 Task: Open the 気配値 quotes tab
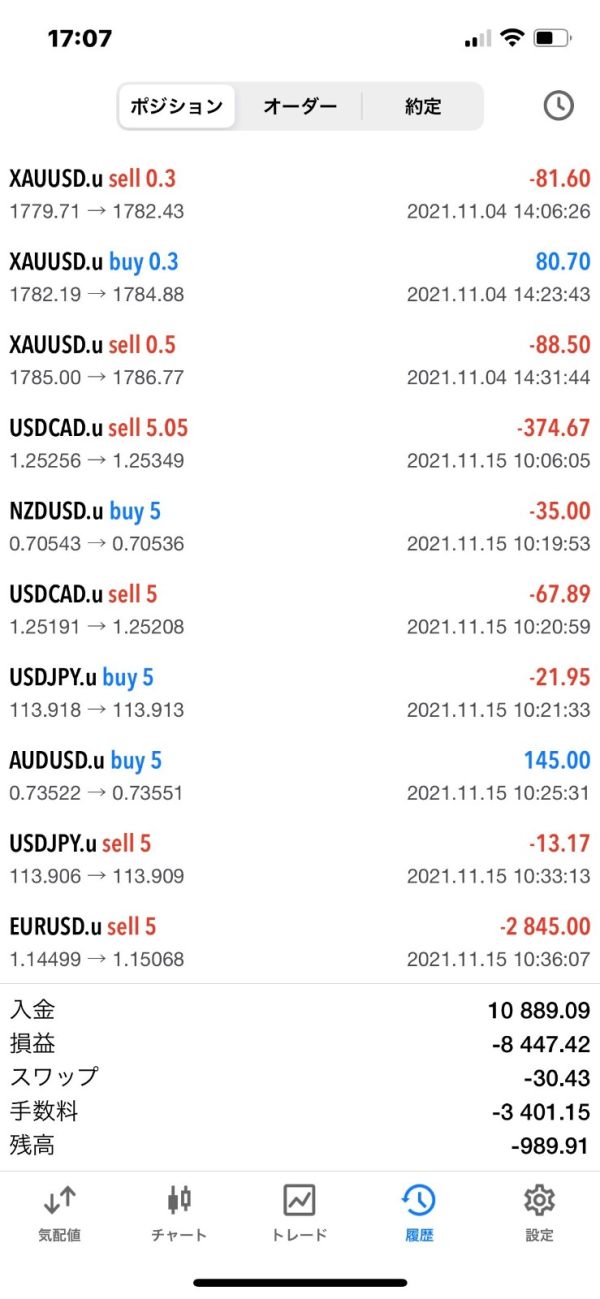[60, 1214]
